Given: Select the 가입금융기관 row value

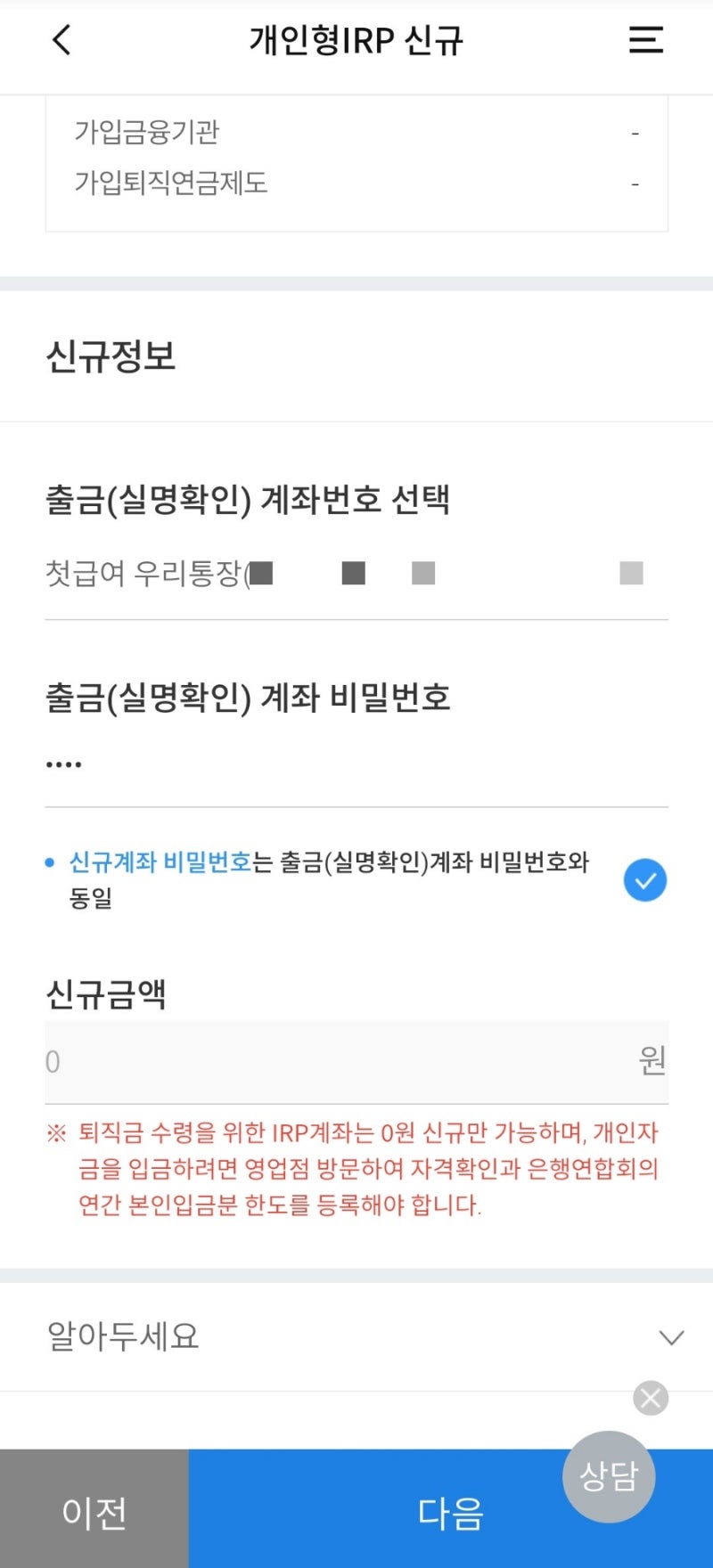Looking at the screenshot, I should [633, 131].
